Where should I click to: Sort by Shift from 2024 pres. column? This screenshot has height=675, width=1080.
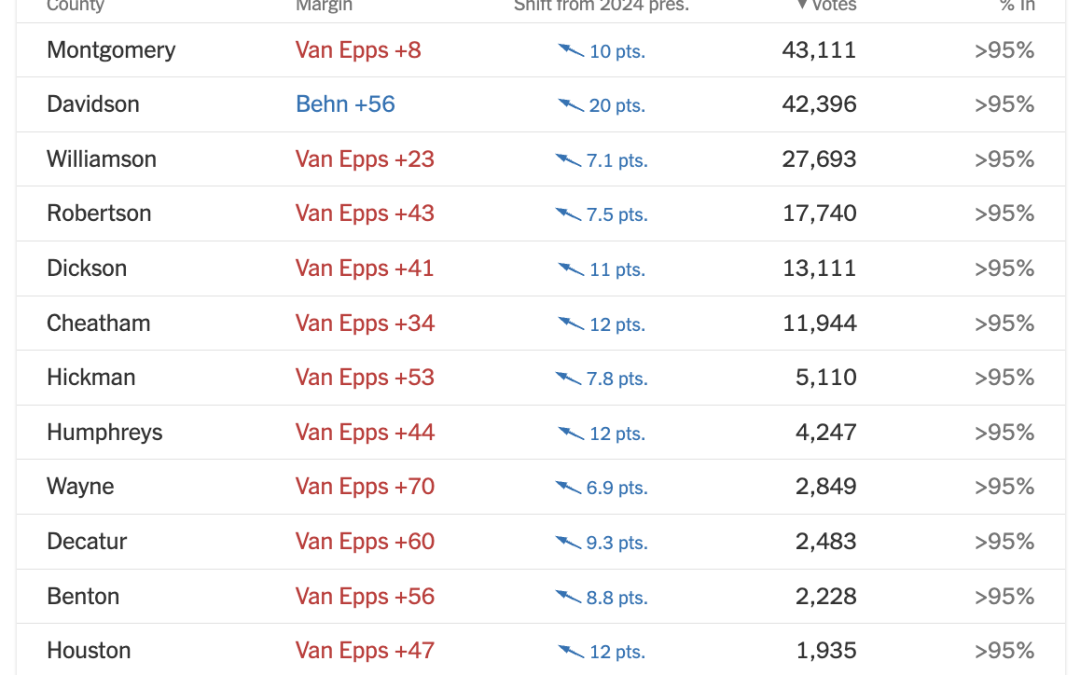coord(601,5)
